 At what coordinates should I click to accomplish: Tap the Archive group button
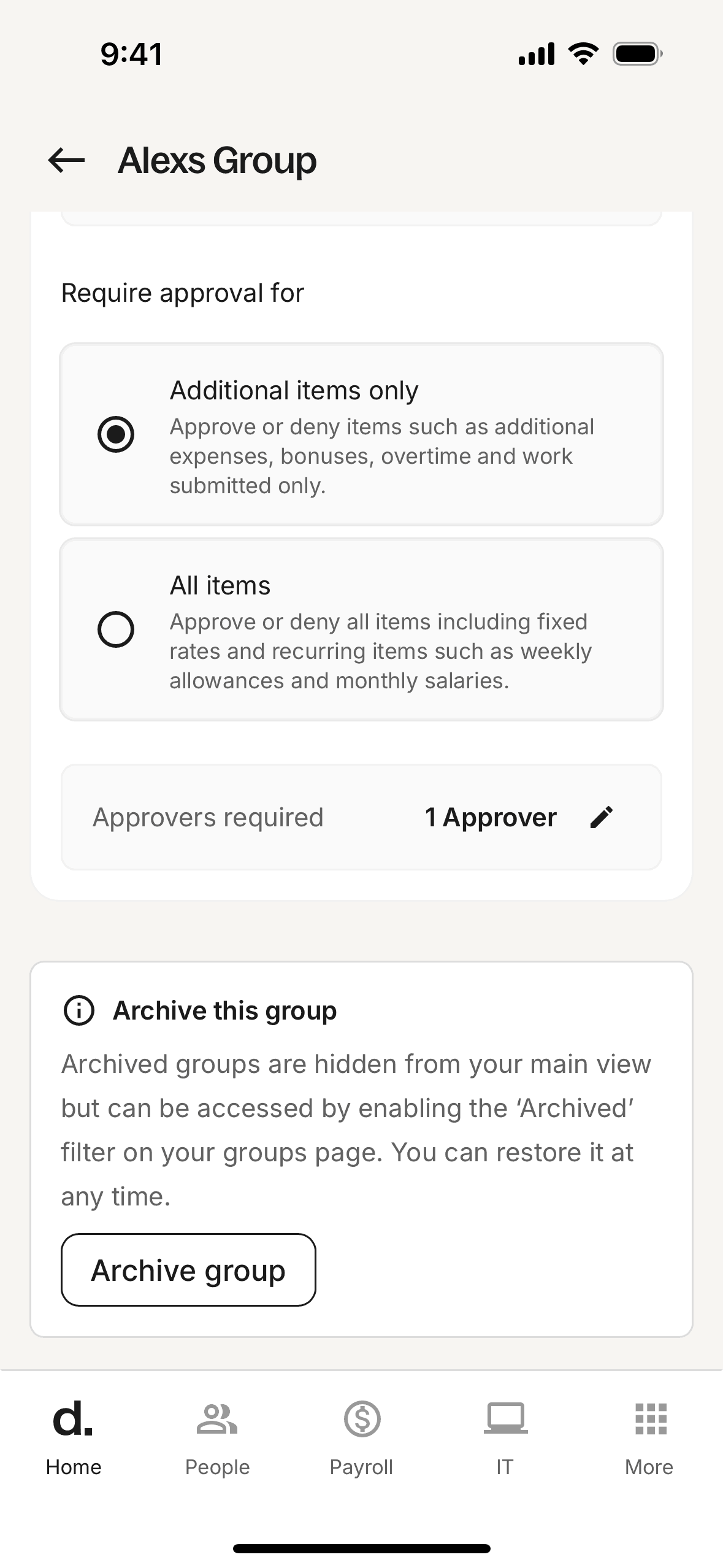click(188, 1270)
